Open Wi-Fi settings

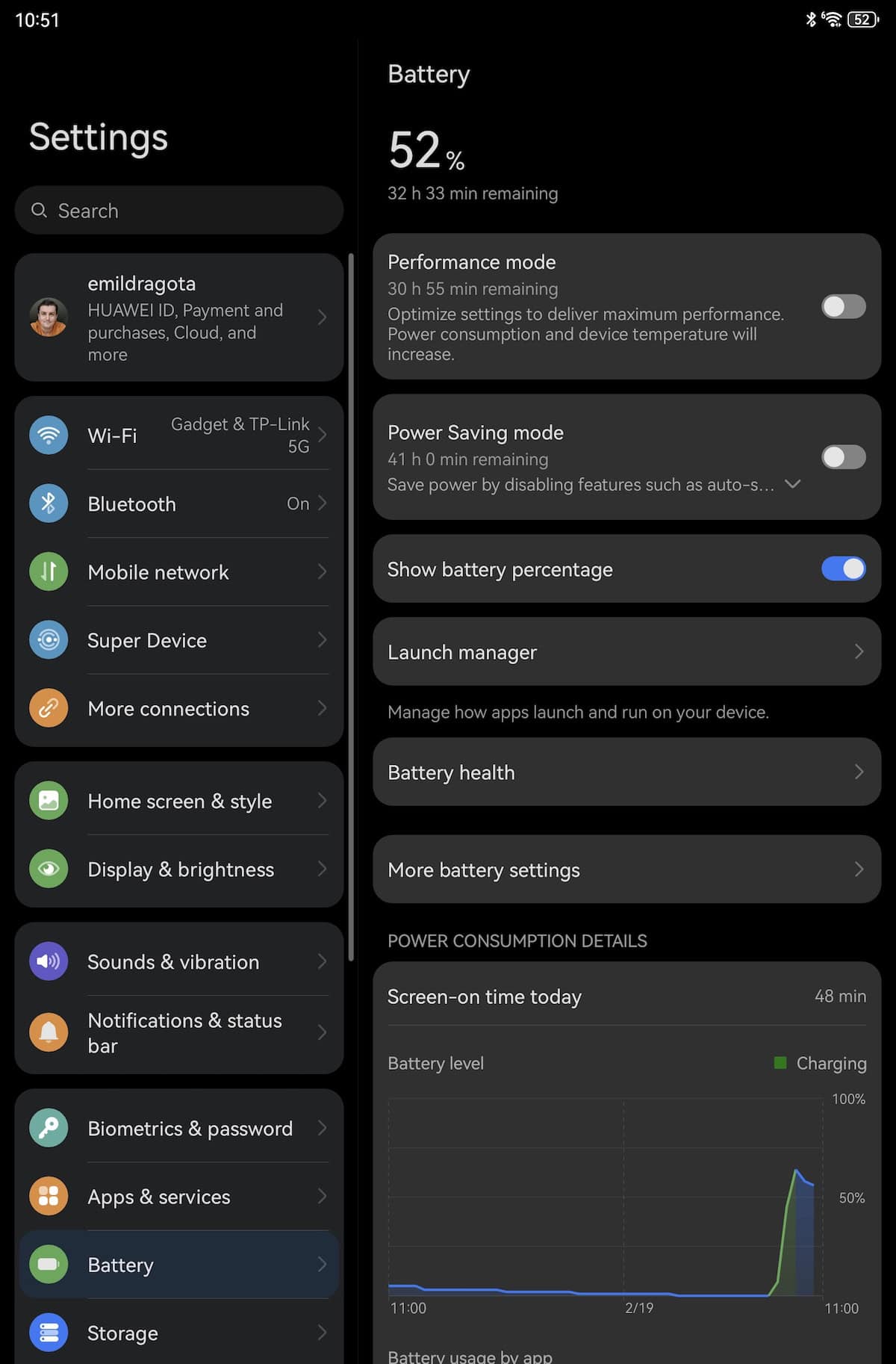click(179, 435)
